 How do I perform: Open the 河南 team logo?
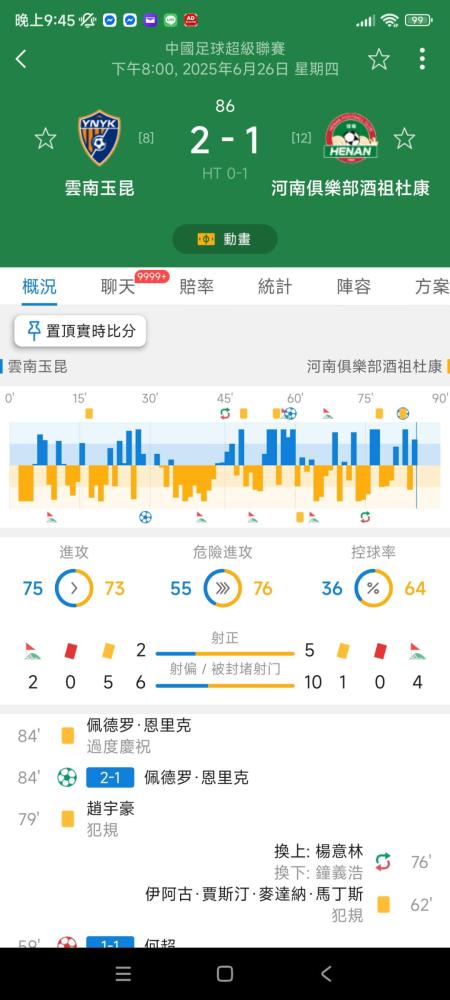click(351, 138)
